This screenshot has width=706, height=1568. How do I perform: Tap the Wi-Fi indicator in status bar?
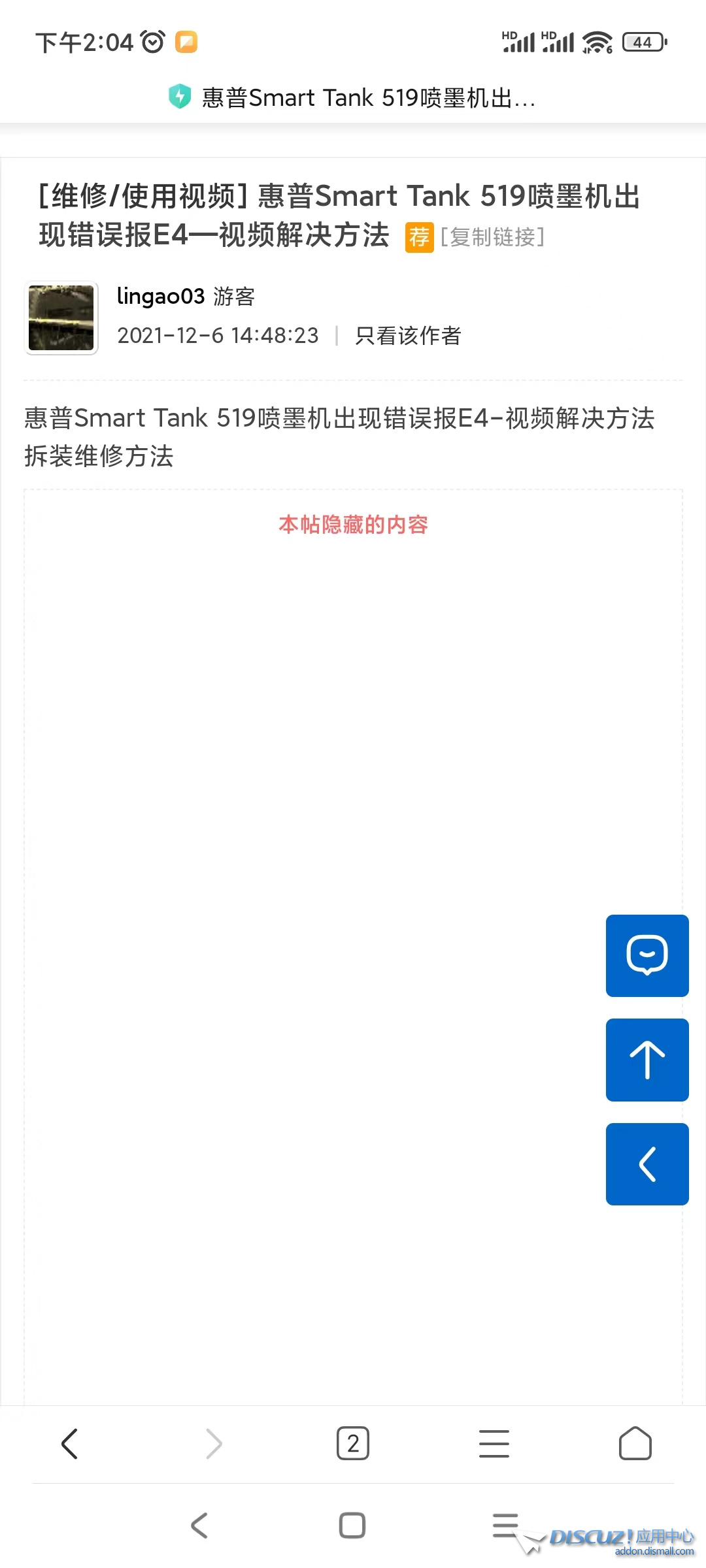(596, 41)
